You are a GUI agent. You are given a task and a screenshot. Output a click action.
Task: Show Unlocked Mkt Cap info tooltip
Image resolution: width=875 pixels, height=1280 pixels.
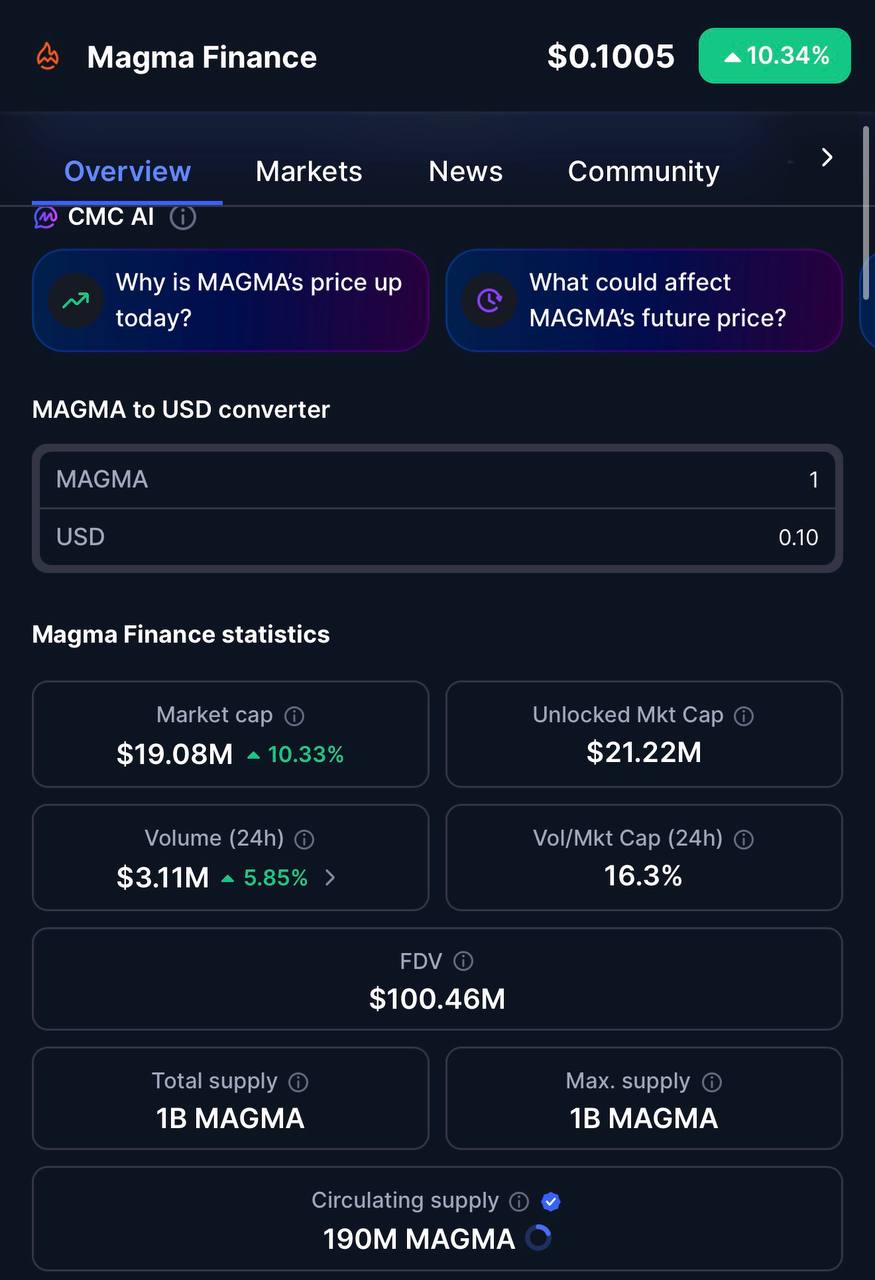[743, 716]
